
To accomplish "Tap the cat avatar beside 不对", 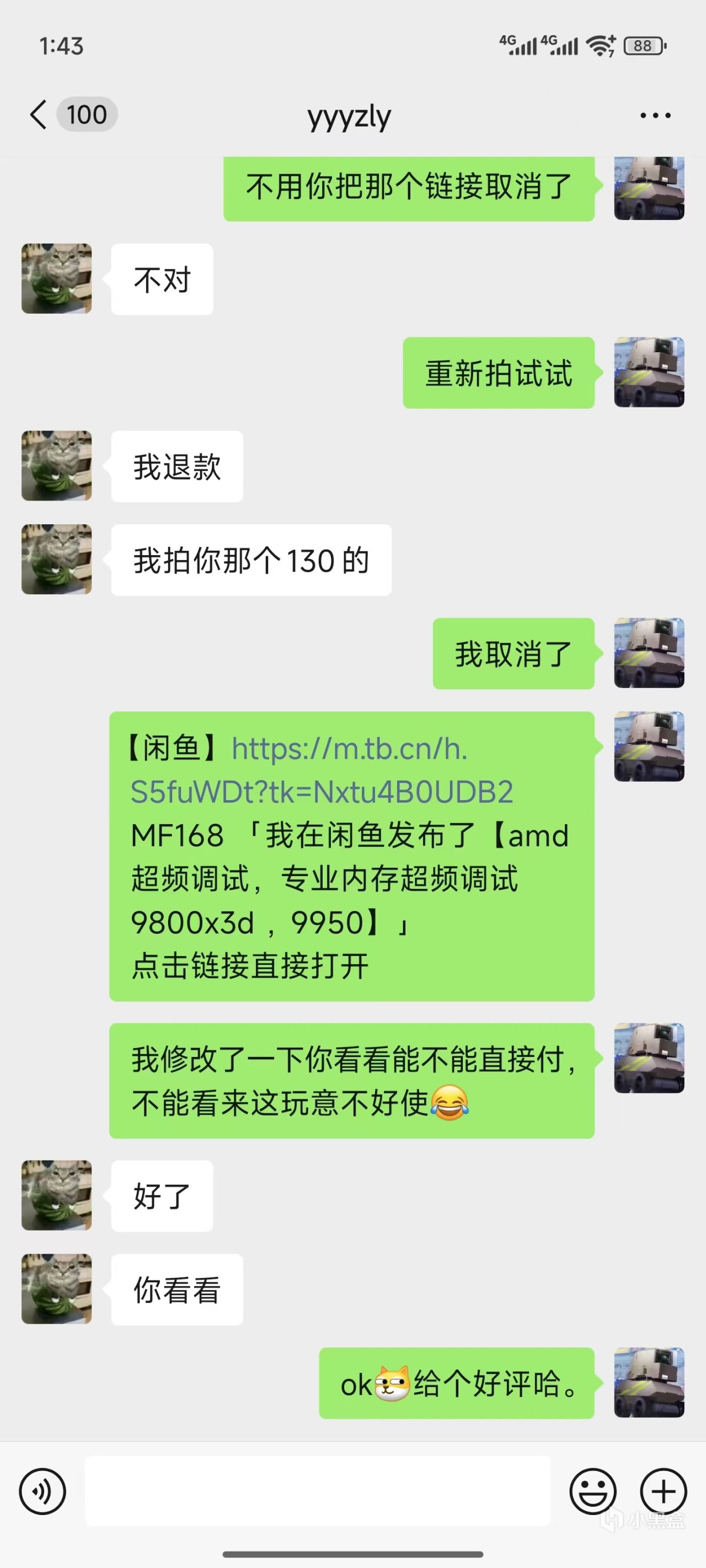I will pos(57,279).
